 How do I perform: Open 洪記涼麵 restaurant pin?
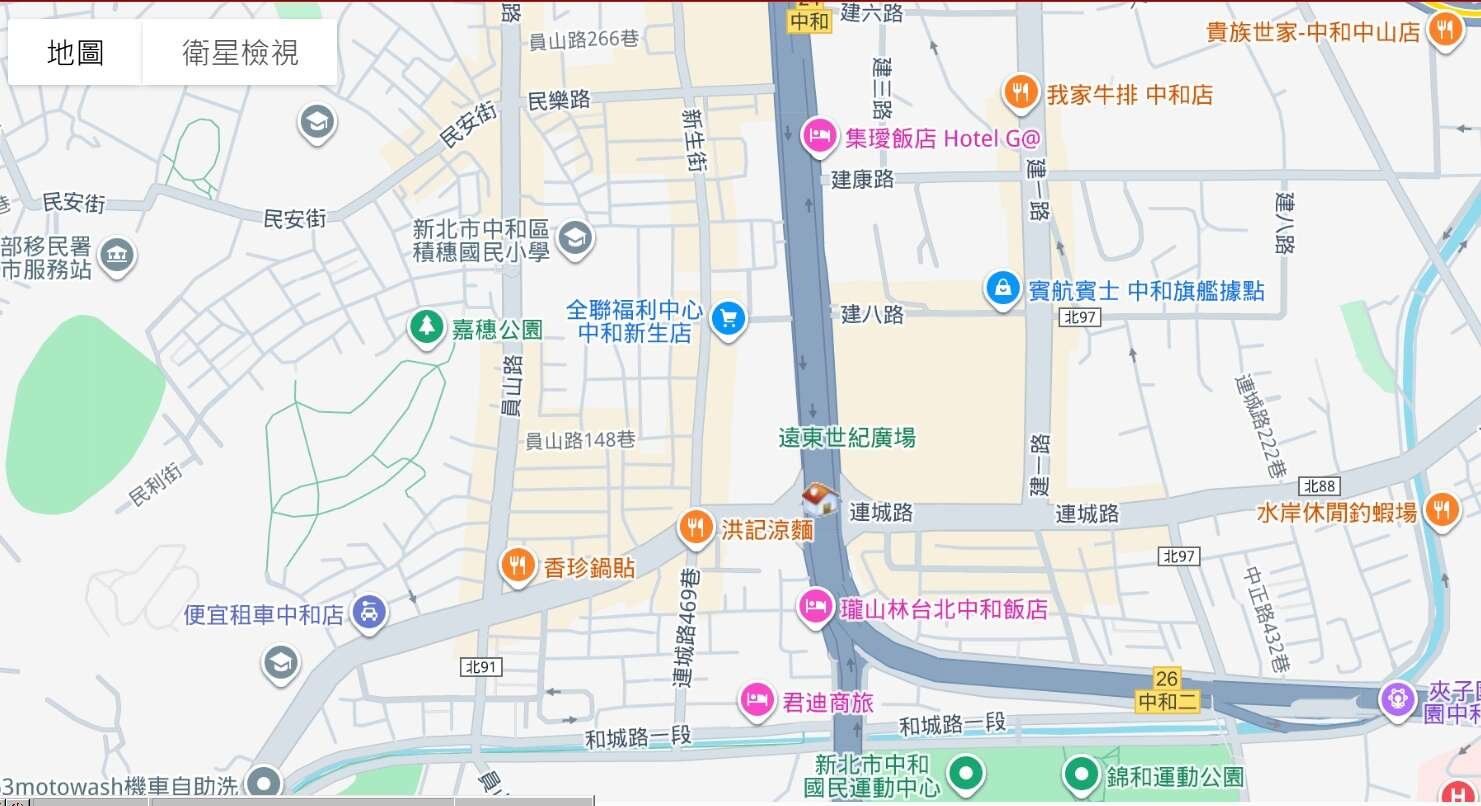(x=695, y=526)
